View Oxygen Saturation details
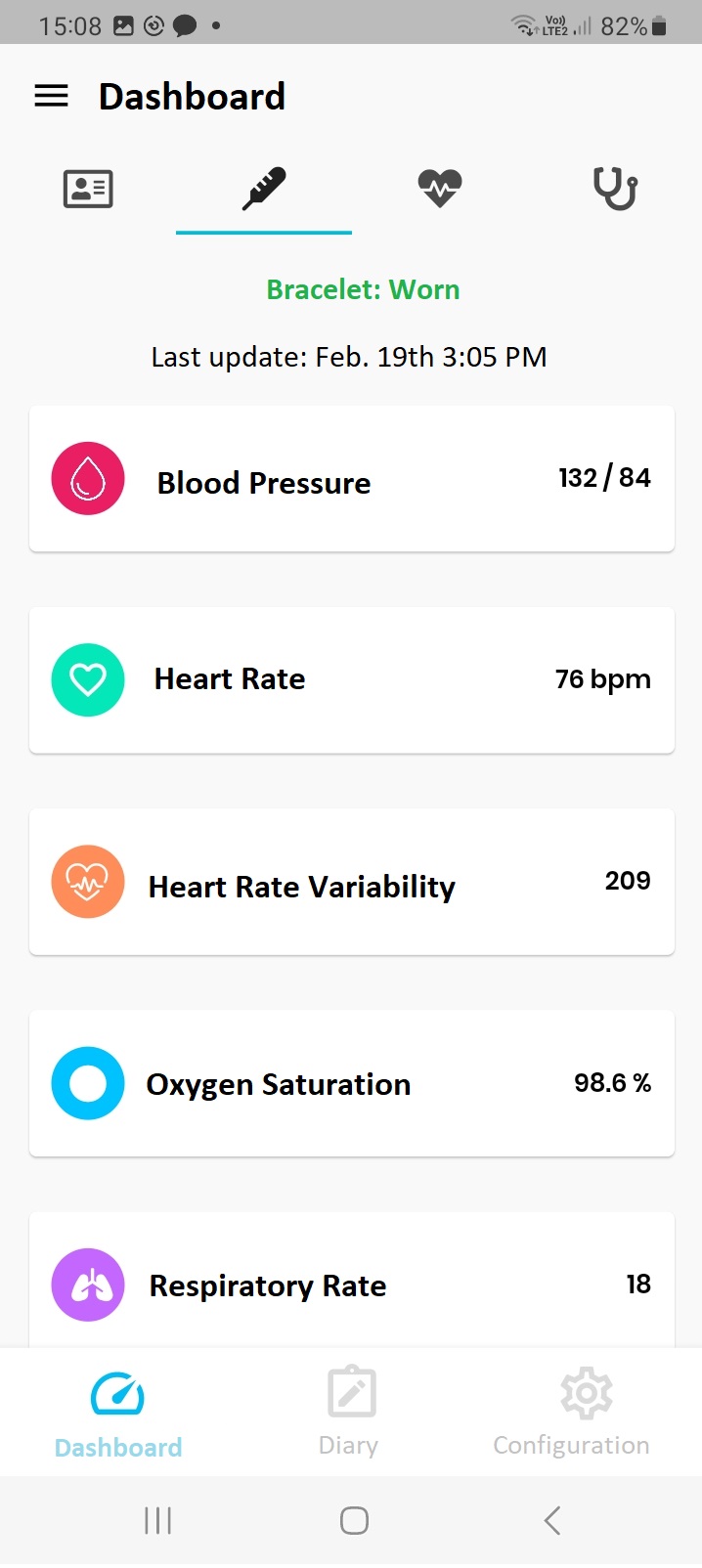Screen dimensions: 702x1568 click(x=352, y=1083)
